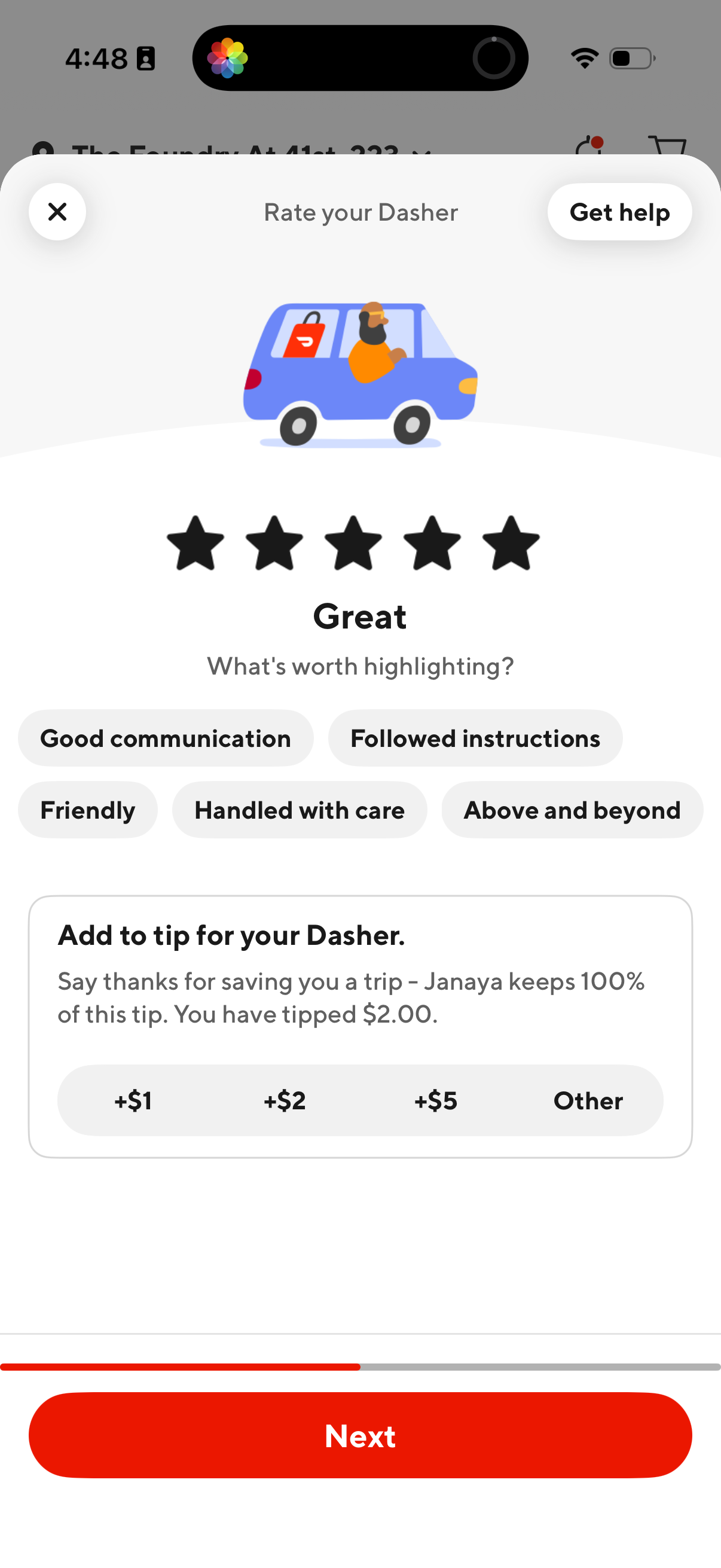Screen dimensions: 721x1568
Task: Tap the Dasher car illustration
Action: [360, 371]
